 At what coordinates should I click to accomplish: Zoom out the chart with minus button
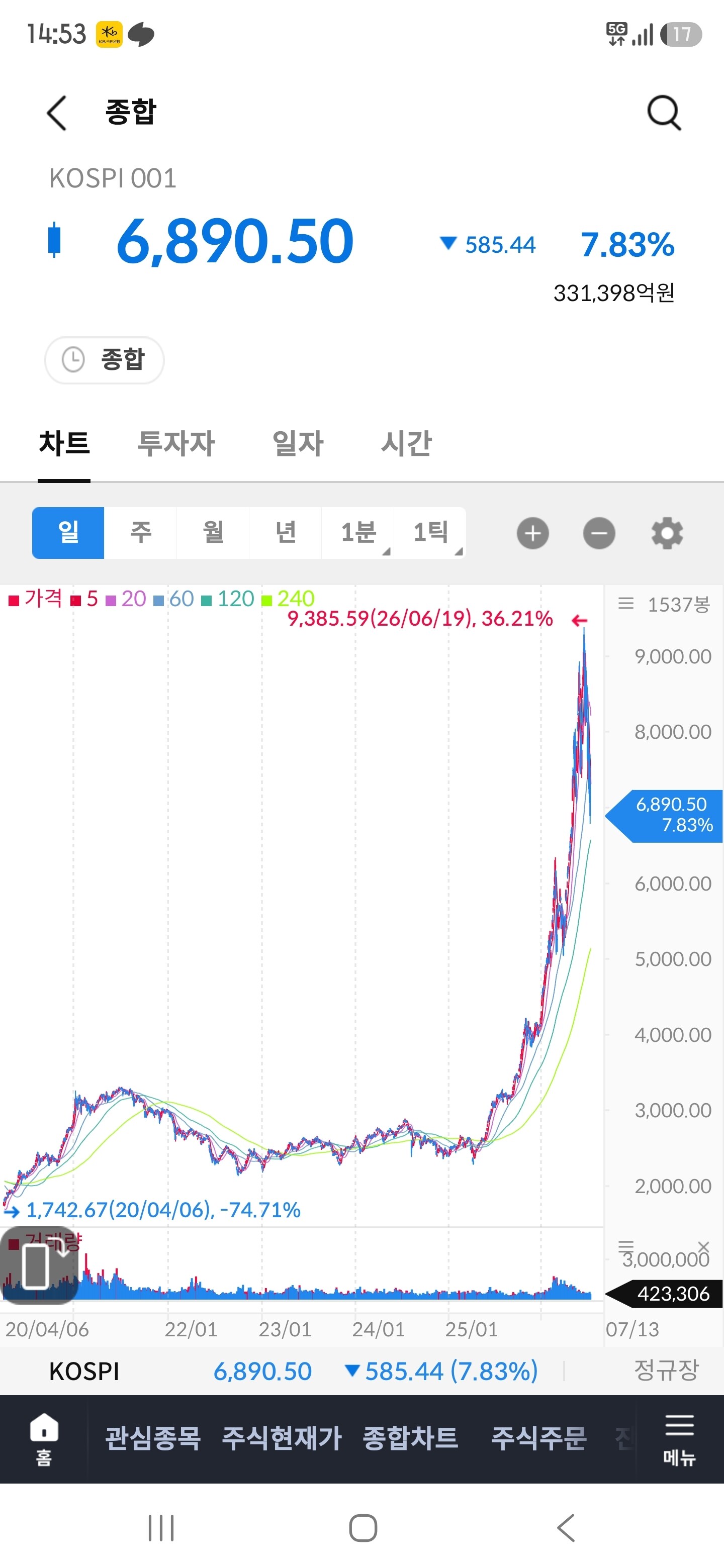click(x=599, y=533)
